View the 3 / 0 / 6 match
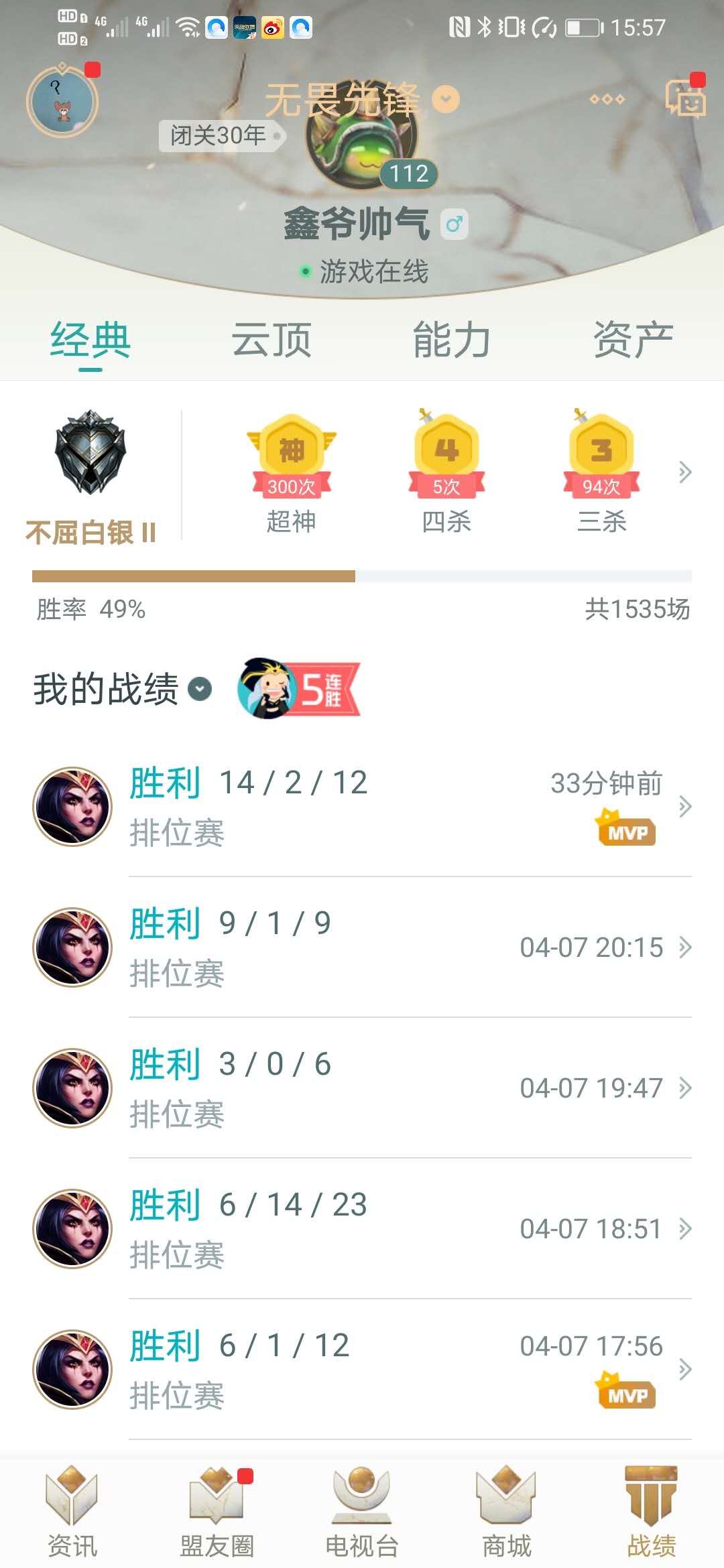This screenshot has height=1568, width=724. click(409, 1088)
